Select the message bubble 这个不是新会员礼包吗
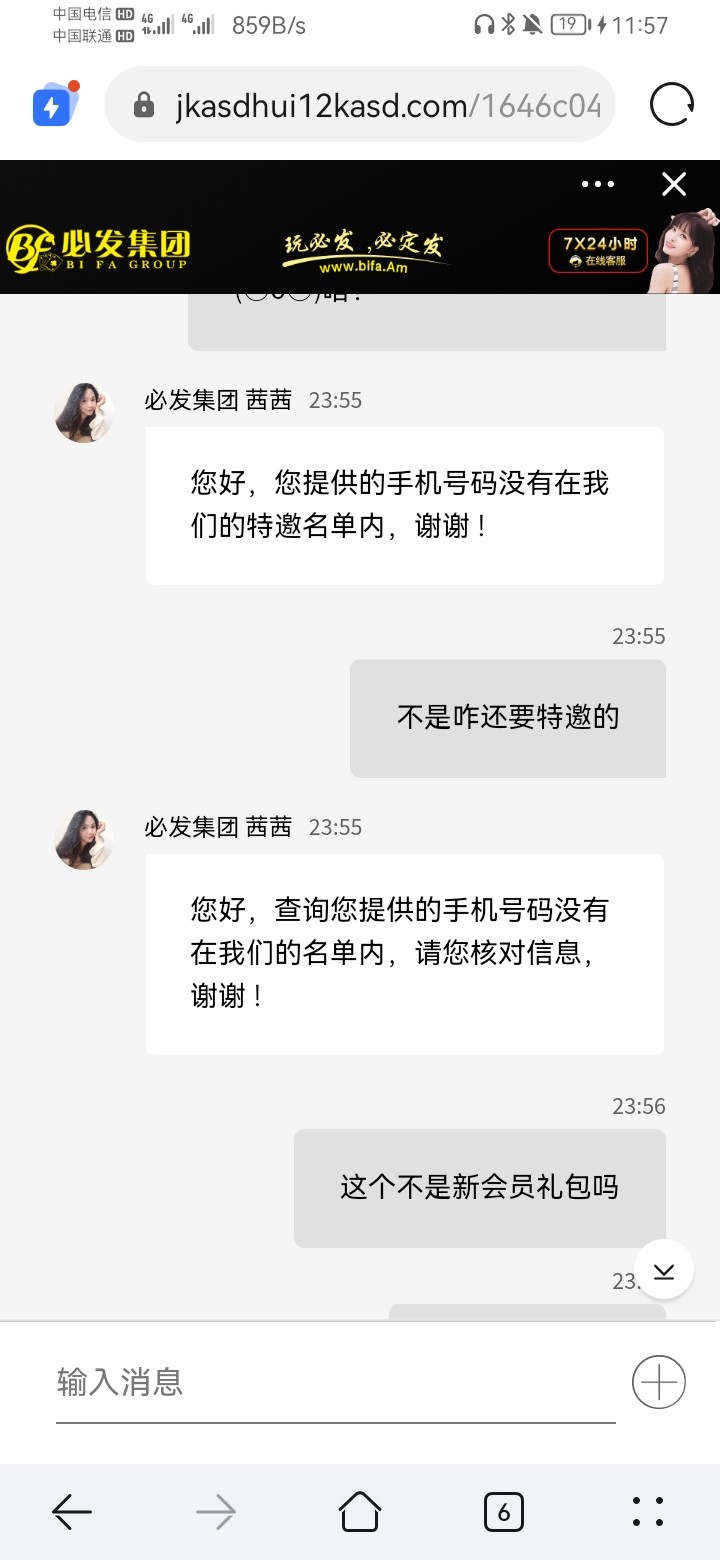Viewport: 720px width, 1560px height. 479,1187
